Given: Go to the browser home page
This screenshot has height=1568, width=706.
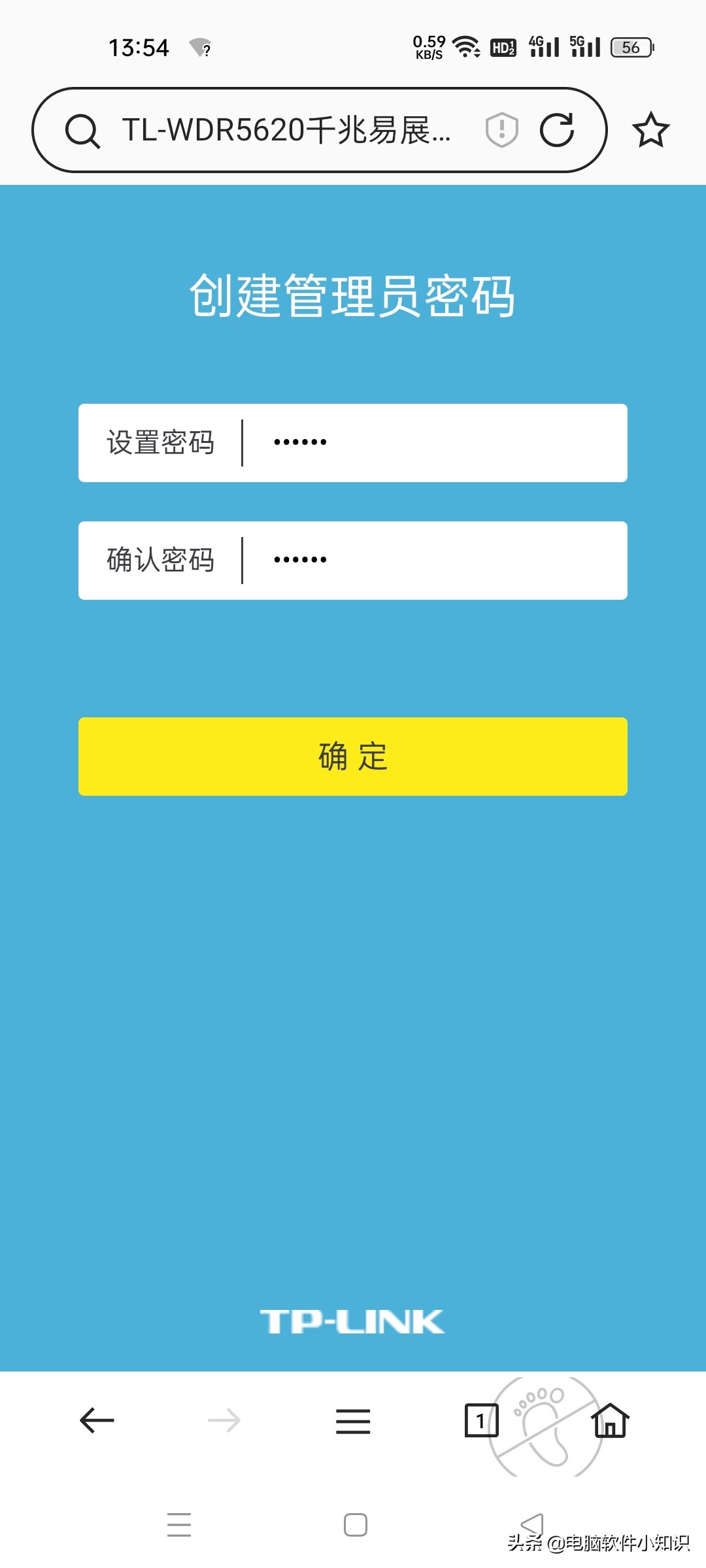Looking at the screenshot, I should [x=610, y=1420].
